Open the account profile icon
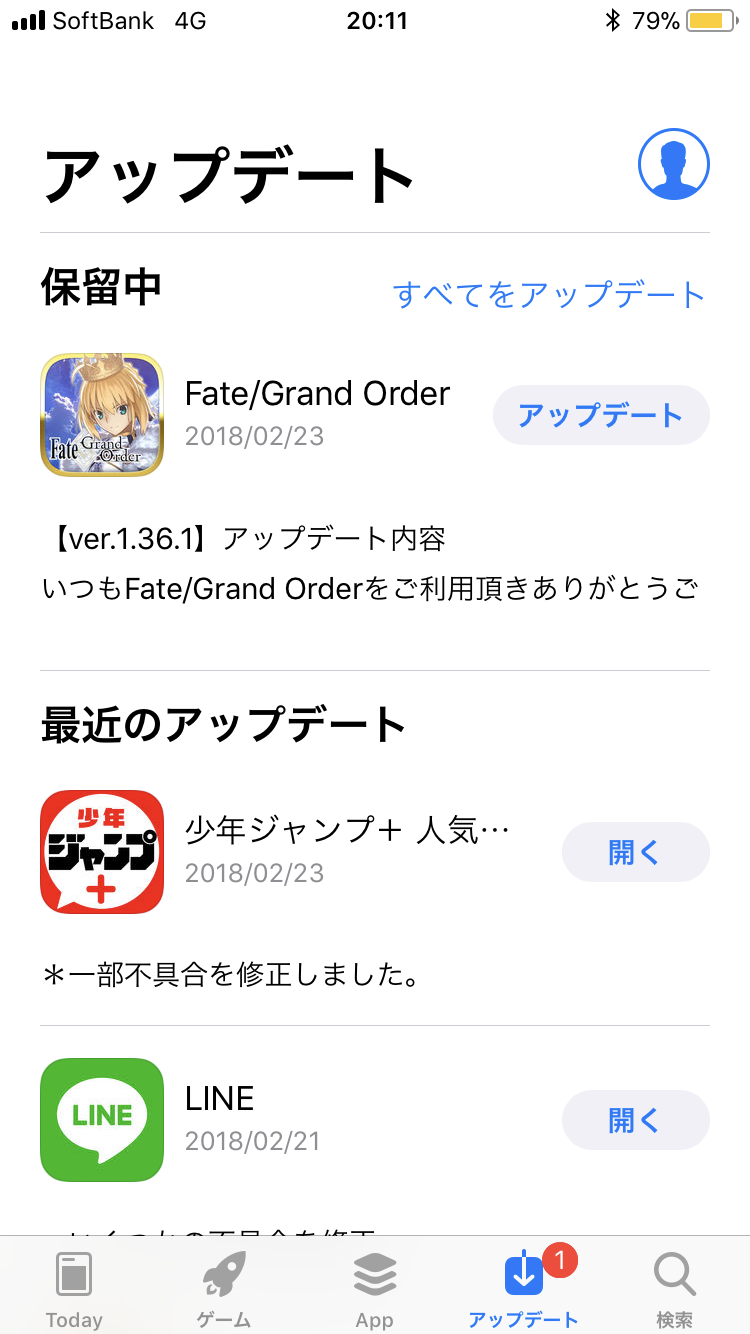This screenshot has width=750, height=1334. [x=673, y=164]
